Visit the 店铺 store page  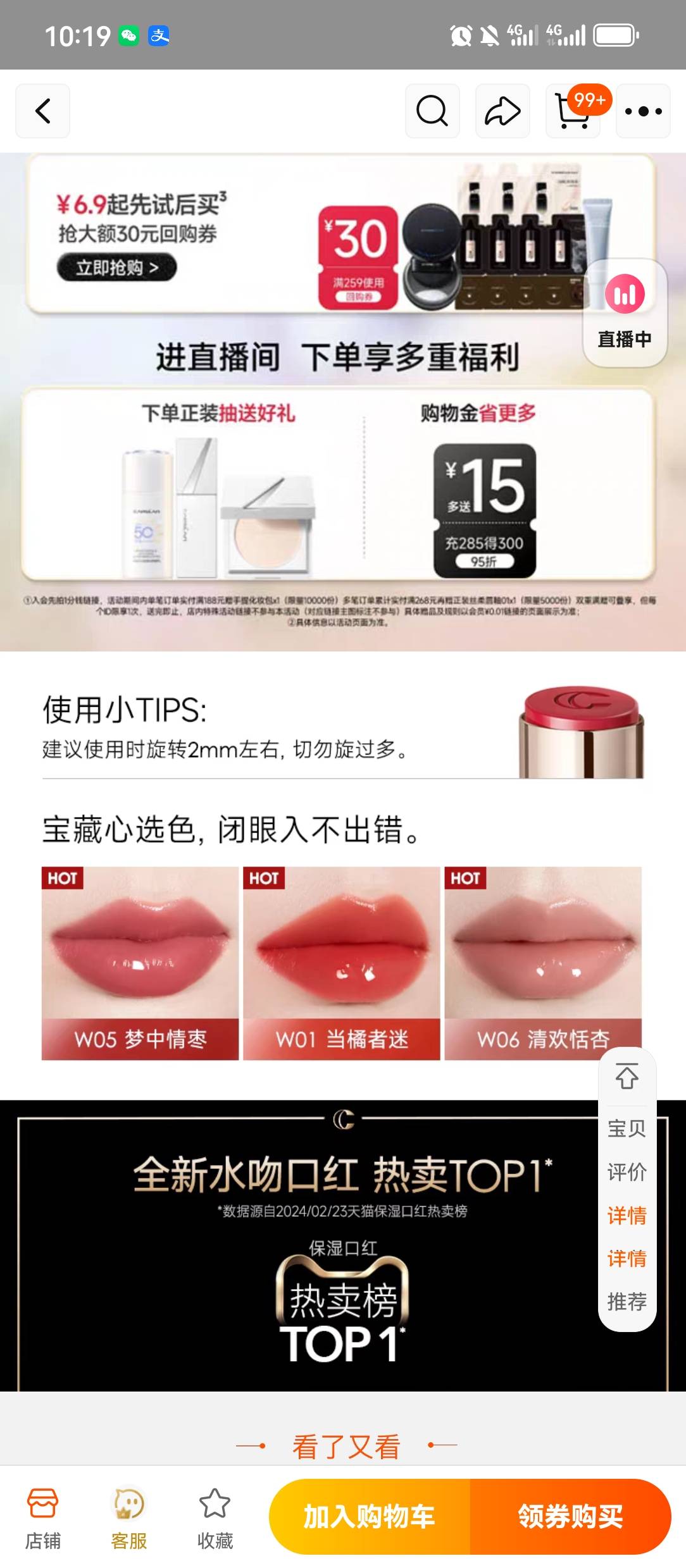tap(43, 1517)
